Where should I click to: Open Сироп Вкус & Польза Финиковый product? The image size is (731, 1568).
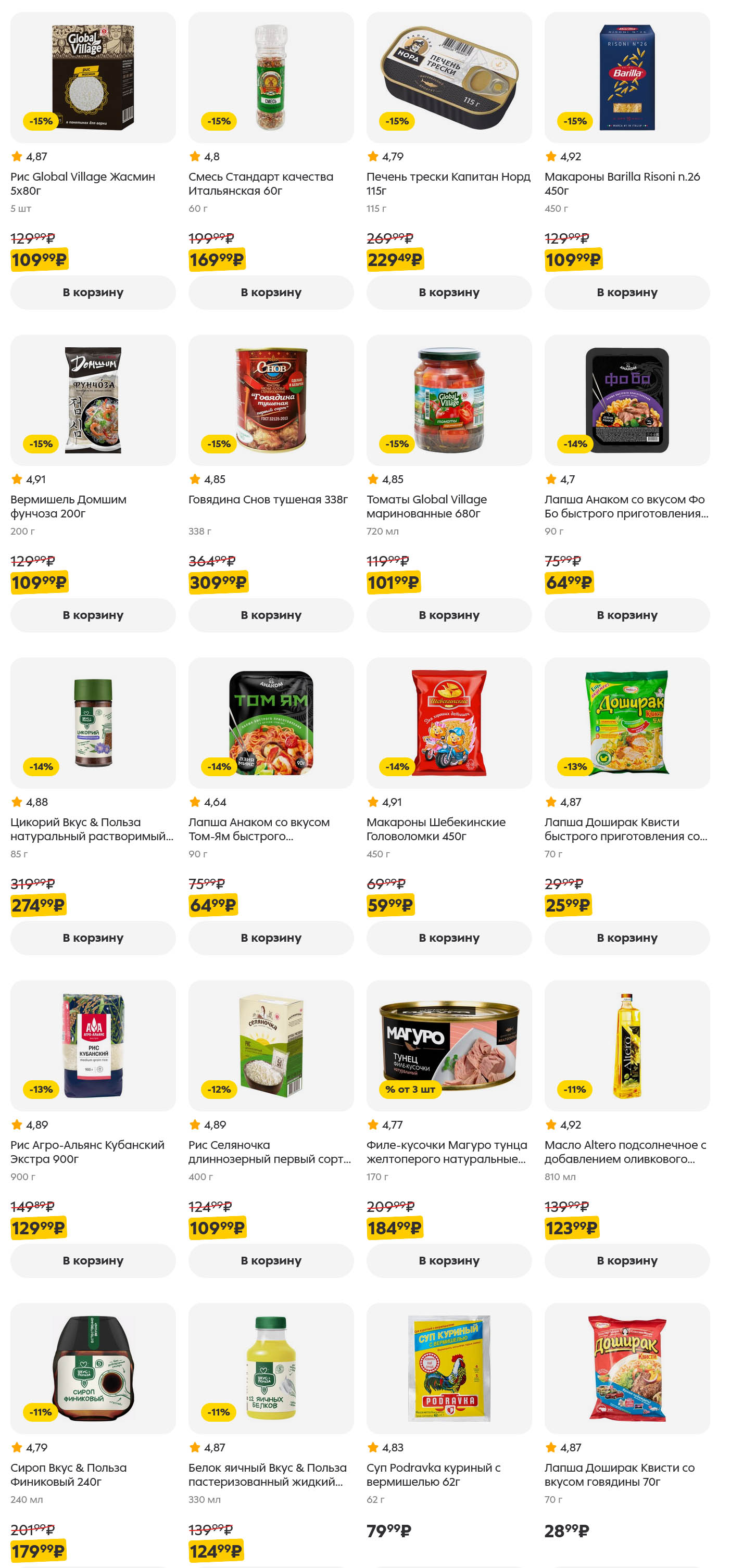(x=93, y=1368)
